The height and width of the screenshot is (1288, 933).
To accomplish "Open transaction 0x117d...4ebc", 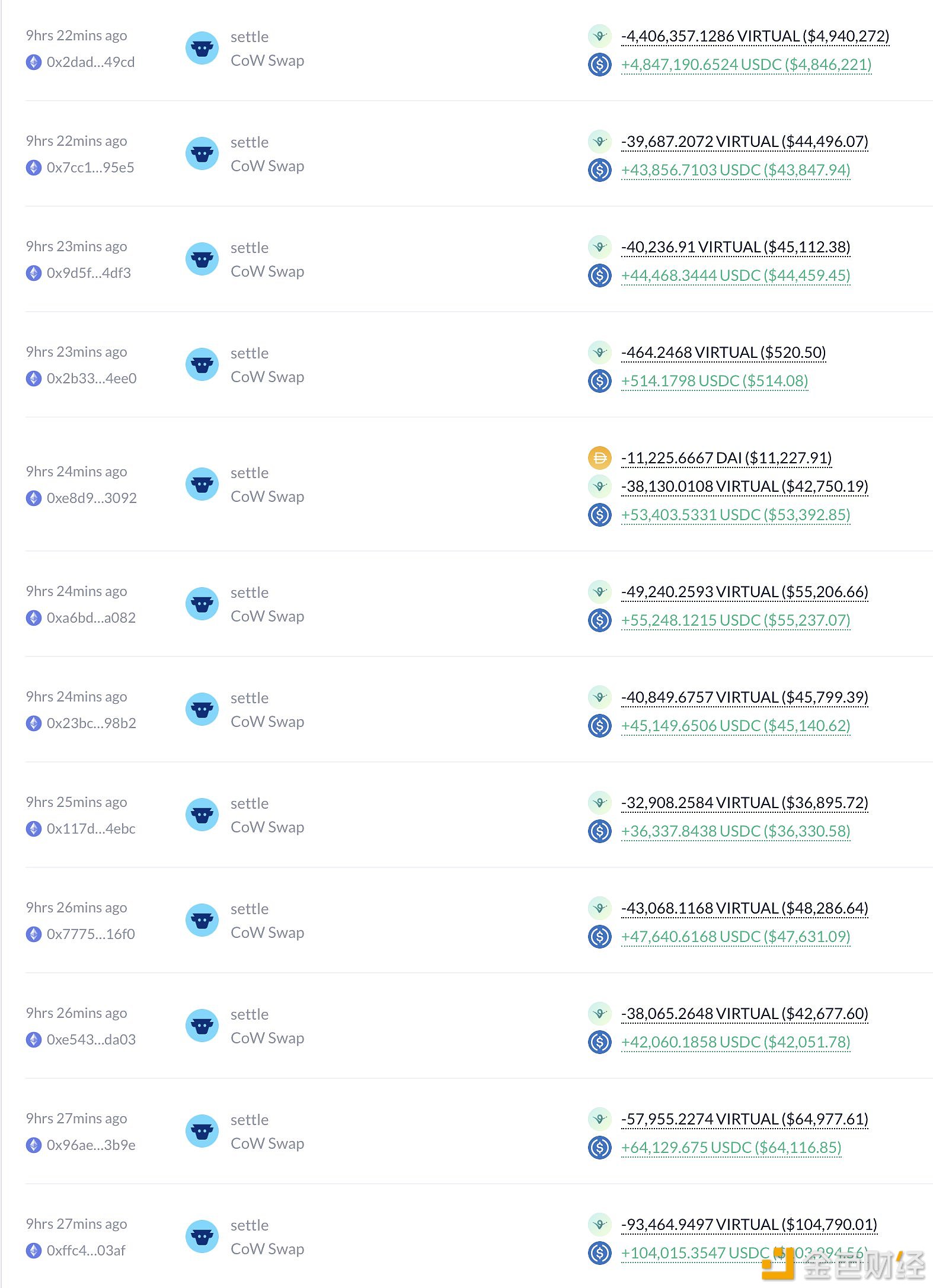I will (x=91, y=829).
